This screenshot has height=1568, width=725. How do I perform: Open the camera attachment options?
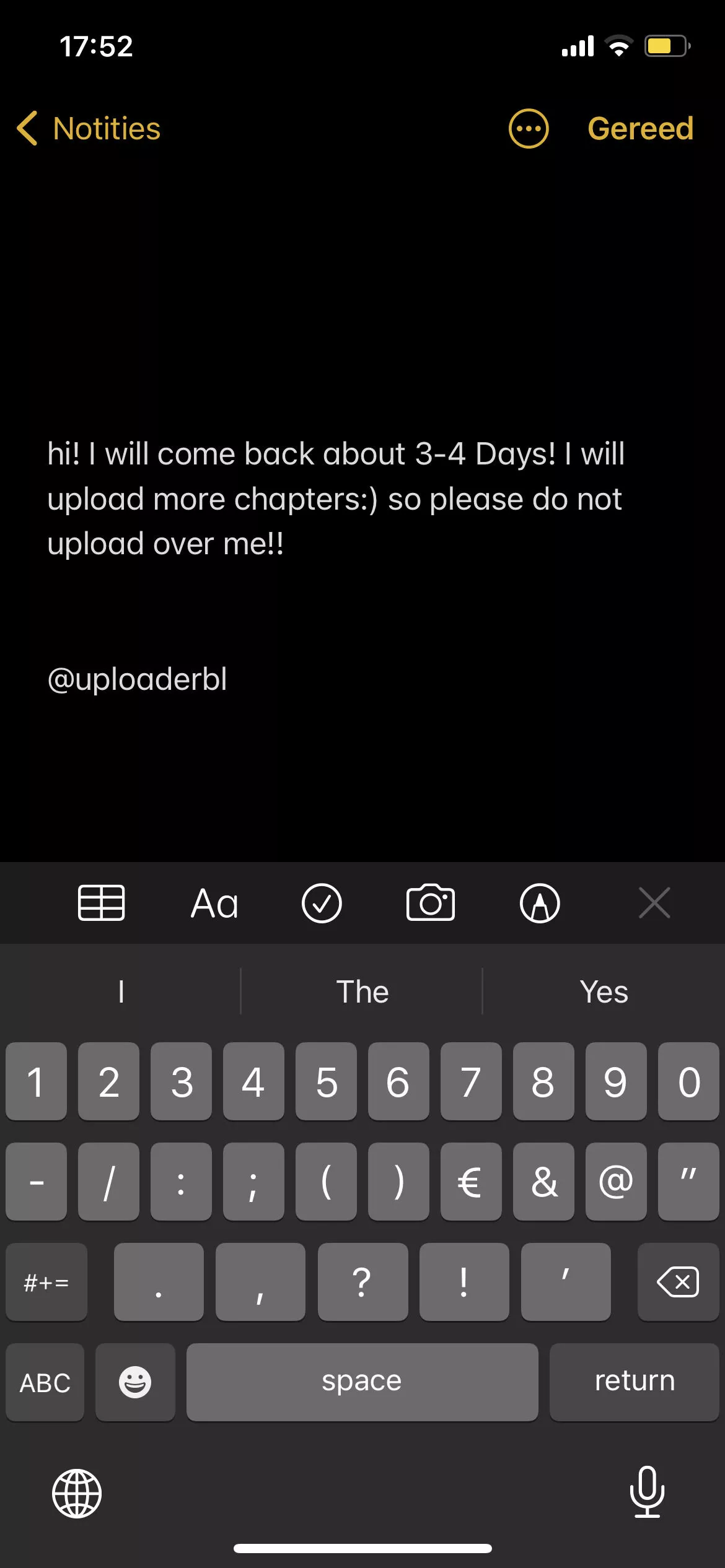pos(431,903)
